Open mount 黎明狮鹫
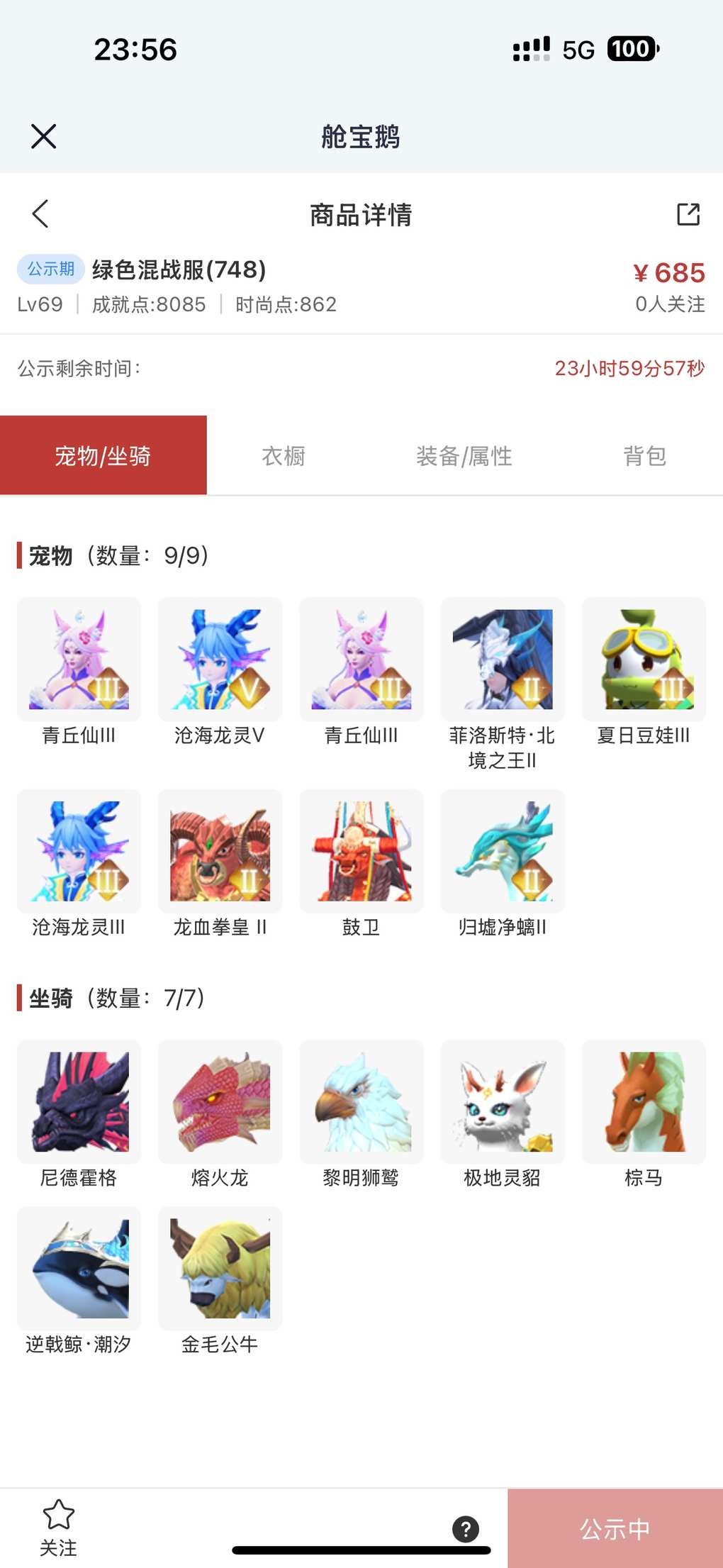 coord(361,1101)
